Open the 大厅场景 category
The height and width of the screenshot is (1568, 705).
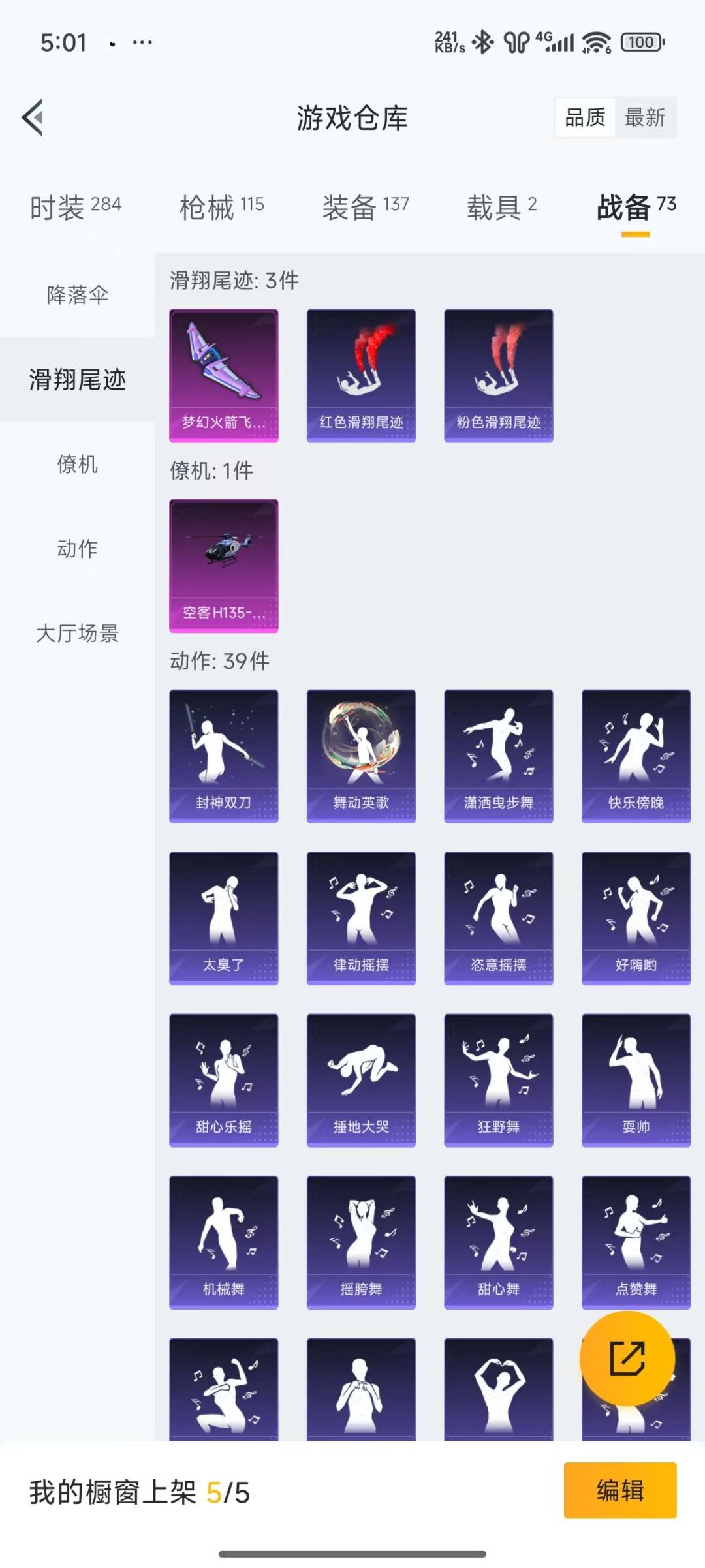coord(77,633)
